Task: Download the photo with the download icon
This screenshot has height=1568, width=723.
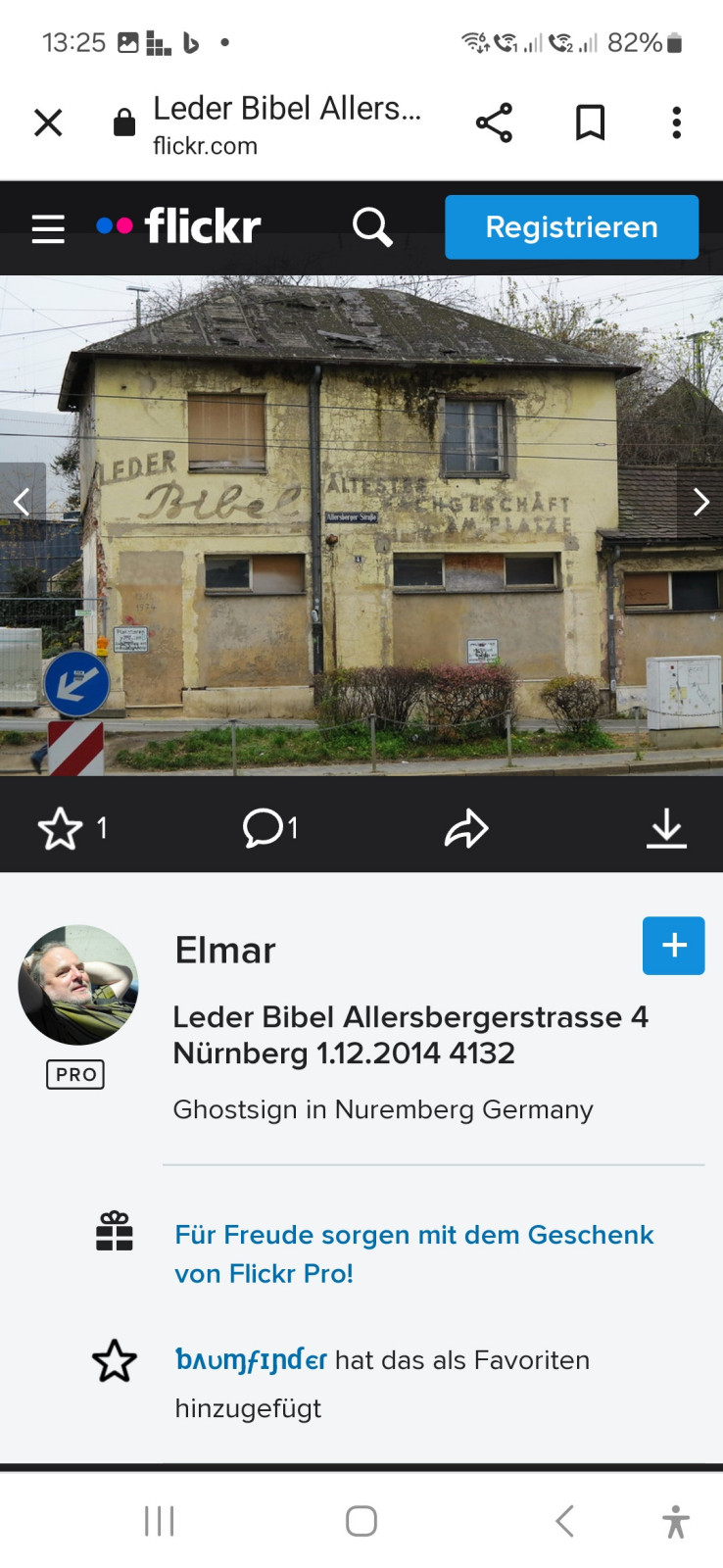Action: (667, 828)
